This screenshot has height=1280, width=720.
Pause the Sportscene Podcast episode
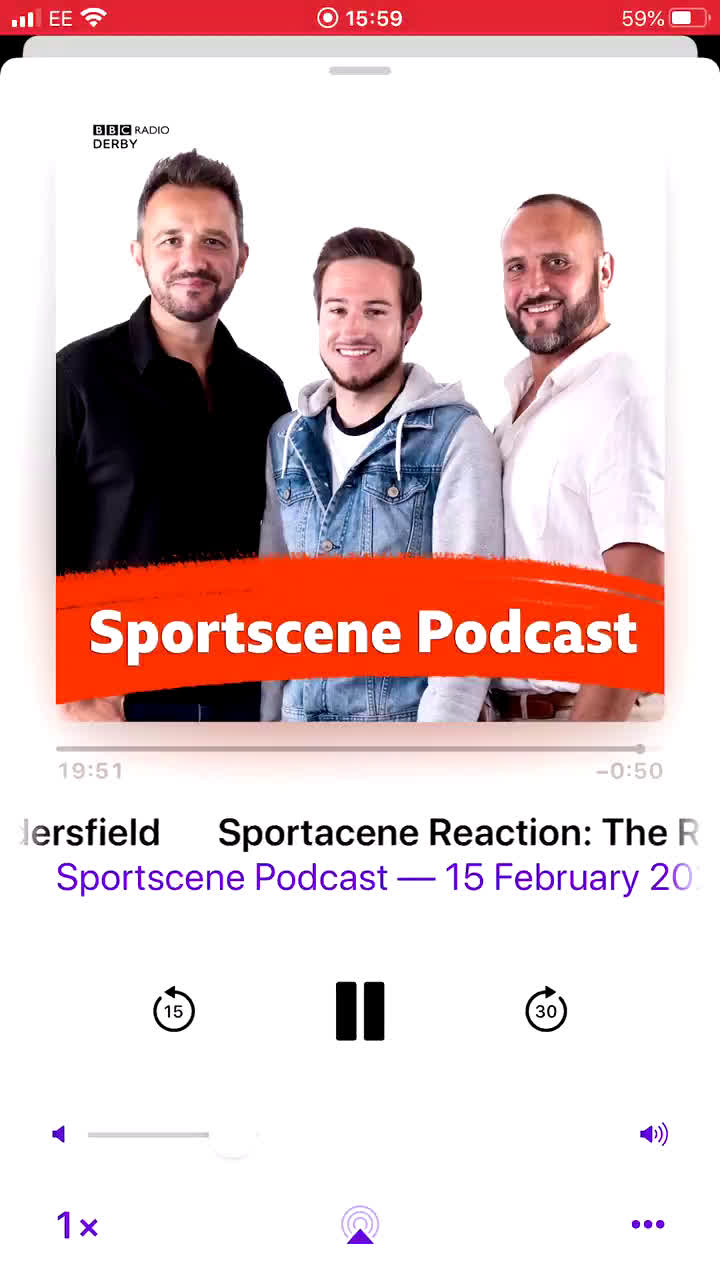360,1011
